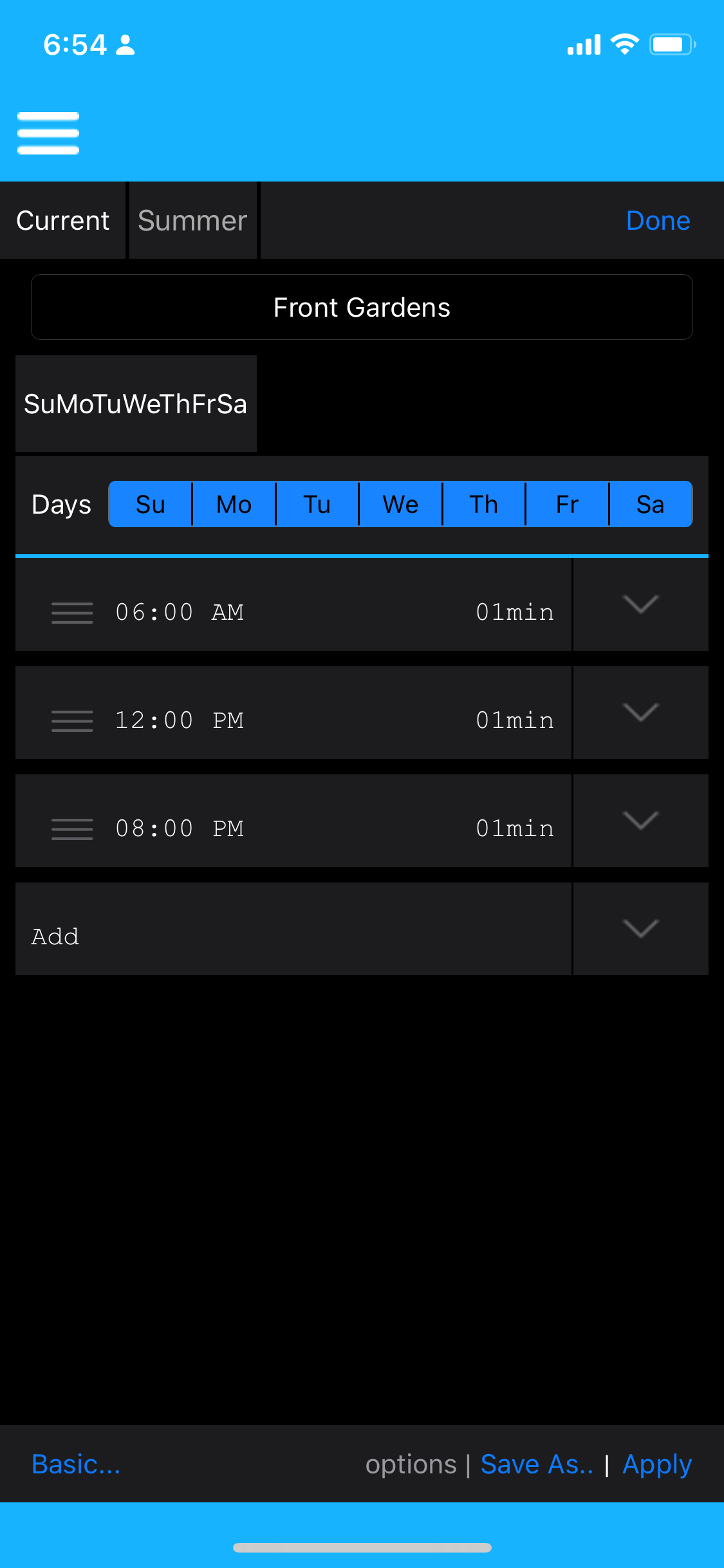The width and height of the screenshot is (724, 1568).
Task: Toggle Monday in the Days selector
Action: pos(234,505)
